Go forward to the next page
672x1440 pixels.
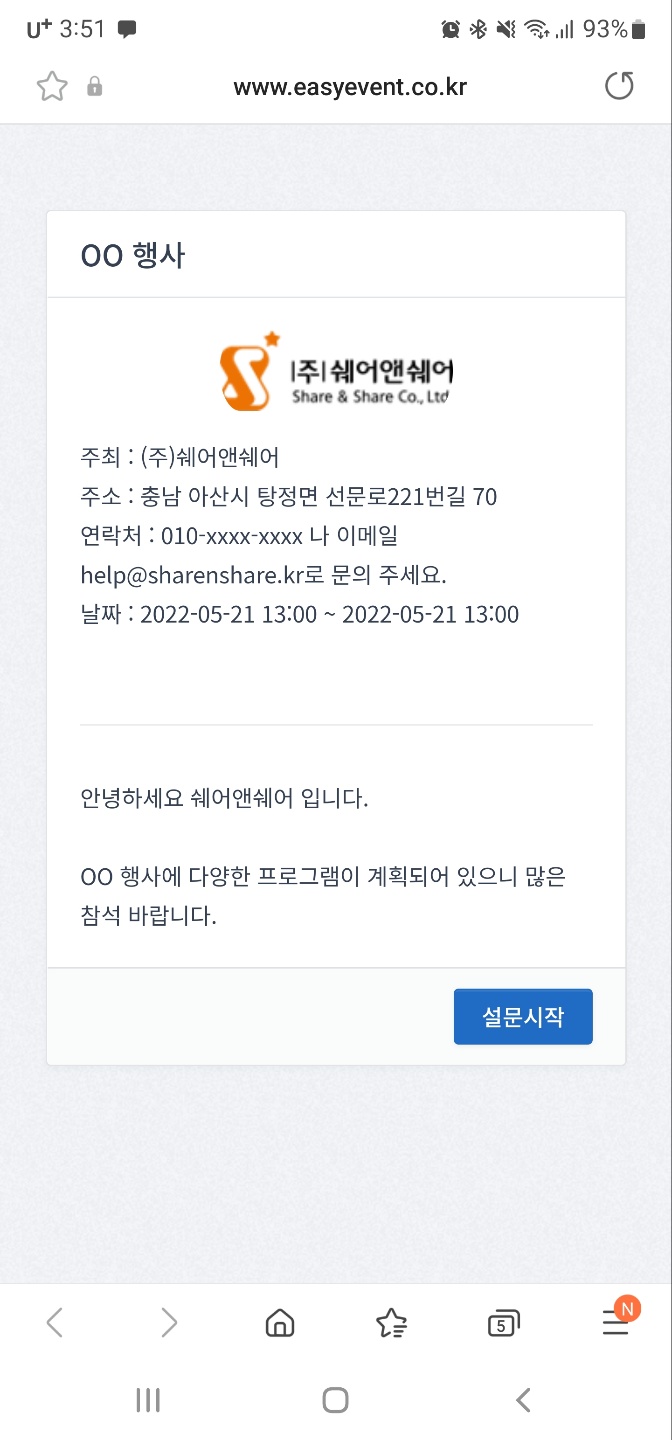pos(169,1324)
